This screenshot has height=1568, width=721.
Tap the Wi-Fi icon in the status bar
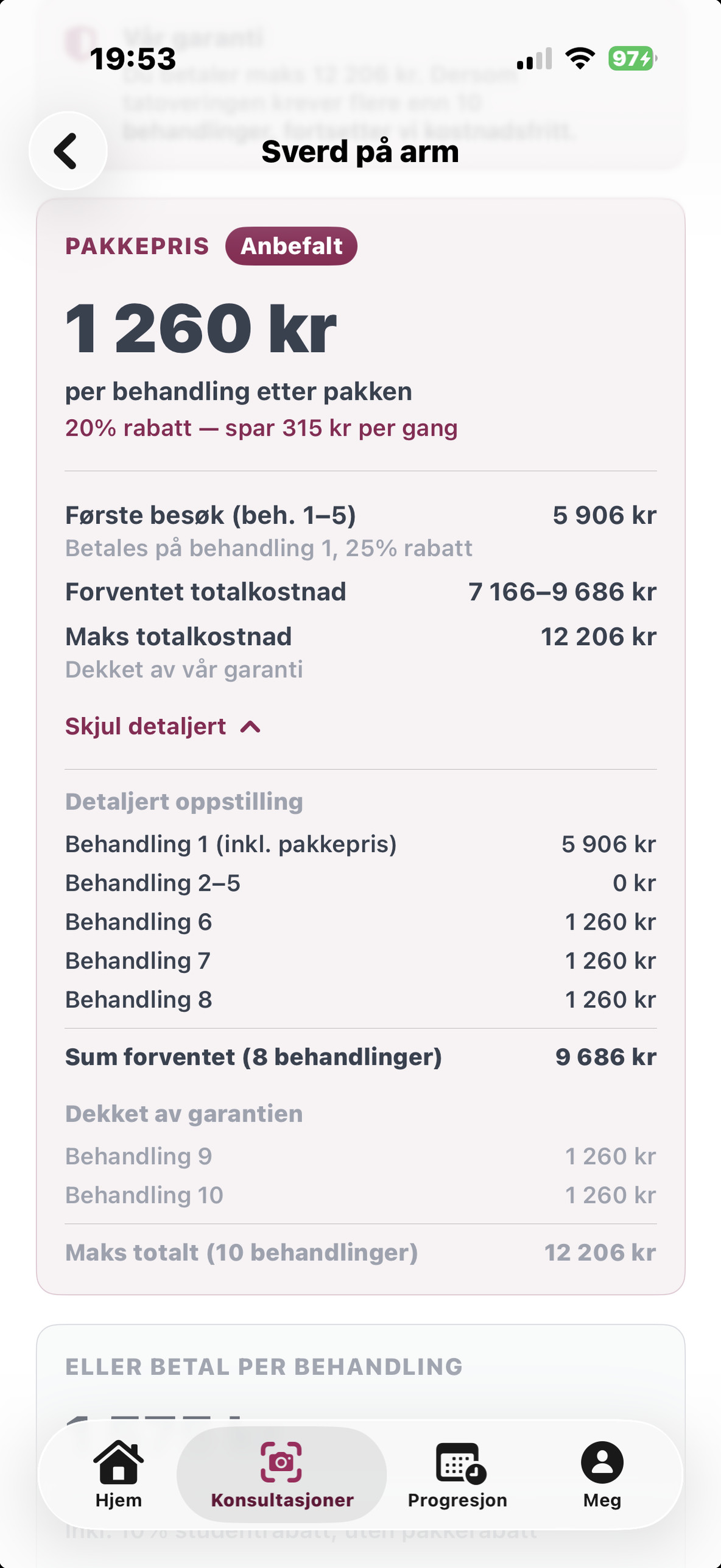coord(580,57)
